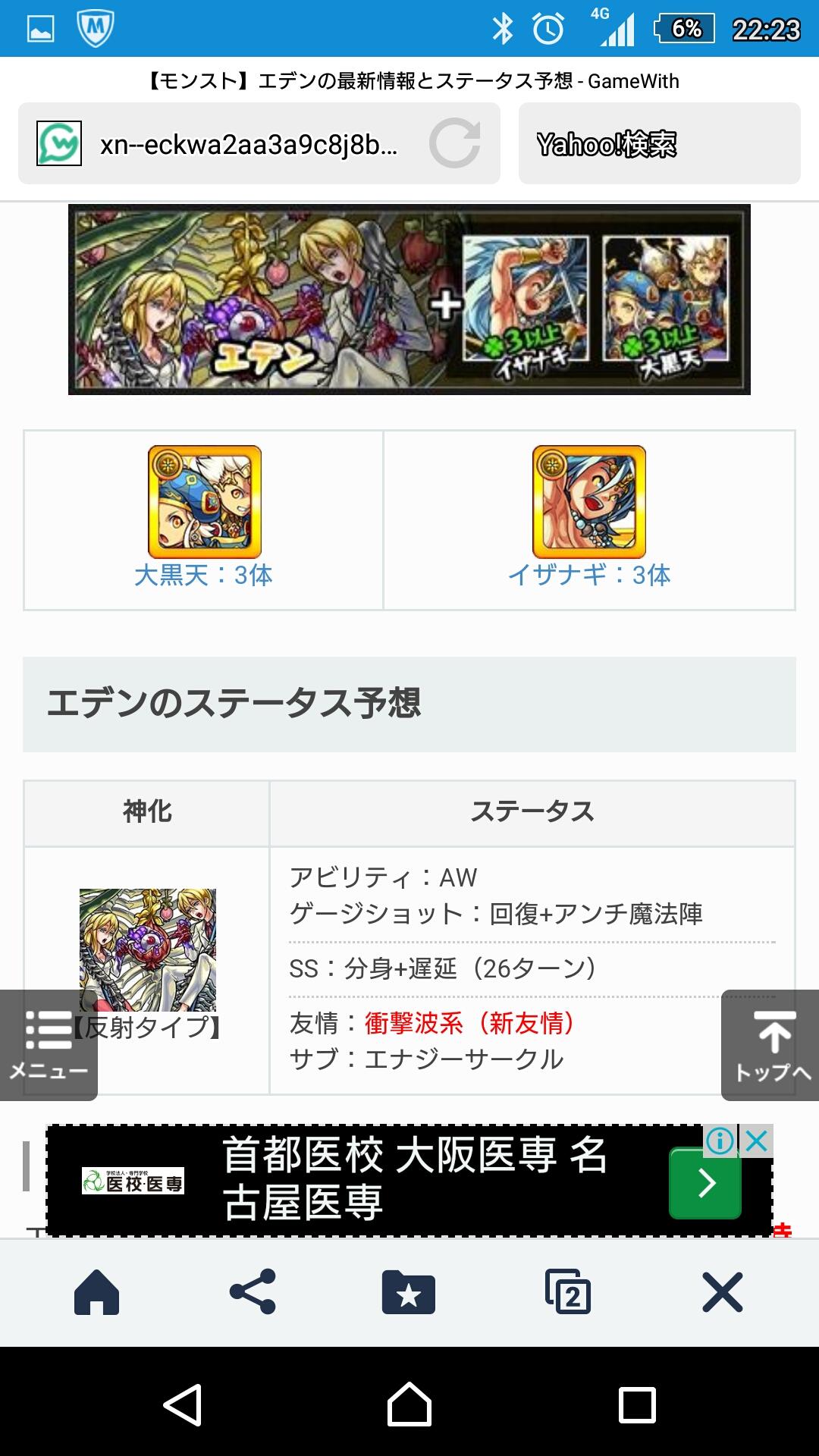This screenshot has width=819, height=1456.
Task: Close the 医校・医専 ad banner
Action: 758,1141
